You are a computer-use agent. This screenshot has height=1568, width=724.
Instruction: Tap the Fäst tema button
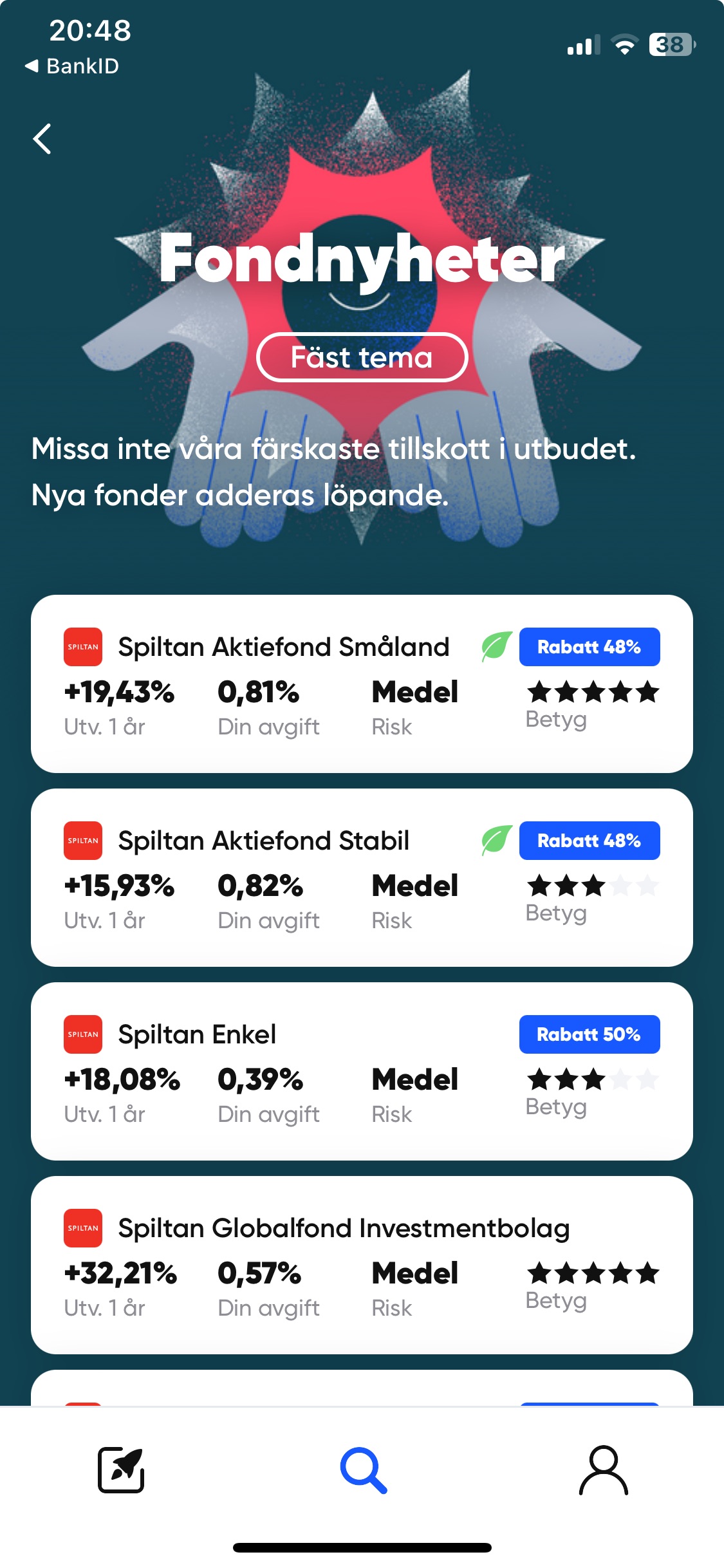[x=362, y=357]
